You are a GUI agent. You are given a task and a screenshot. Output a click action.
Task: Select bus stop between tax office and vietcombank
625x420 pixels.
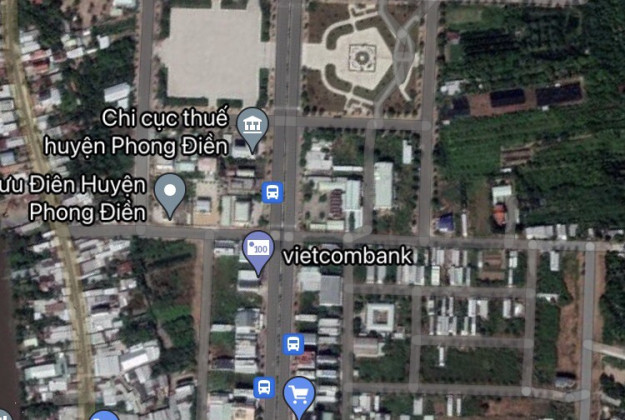click(272, 192)
